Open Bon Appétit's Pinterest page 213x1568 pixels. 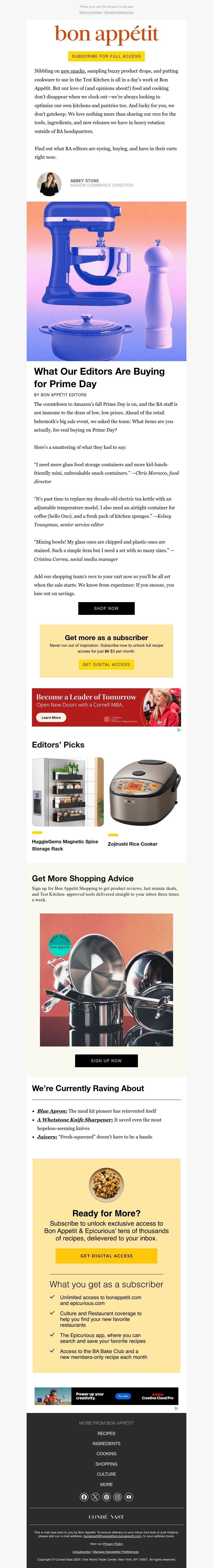106,1497
